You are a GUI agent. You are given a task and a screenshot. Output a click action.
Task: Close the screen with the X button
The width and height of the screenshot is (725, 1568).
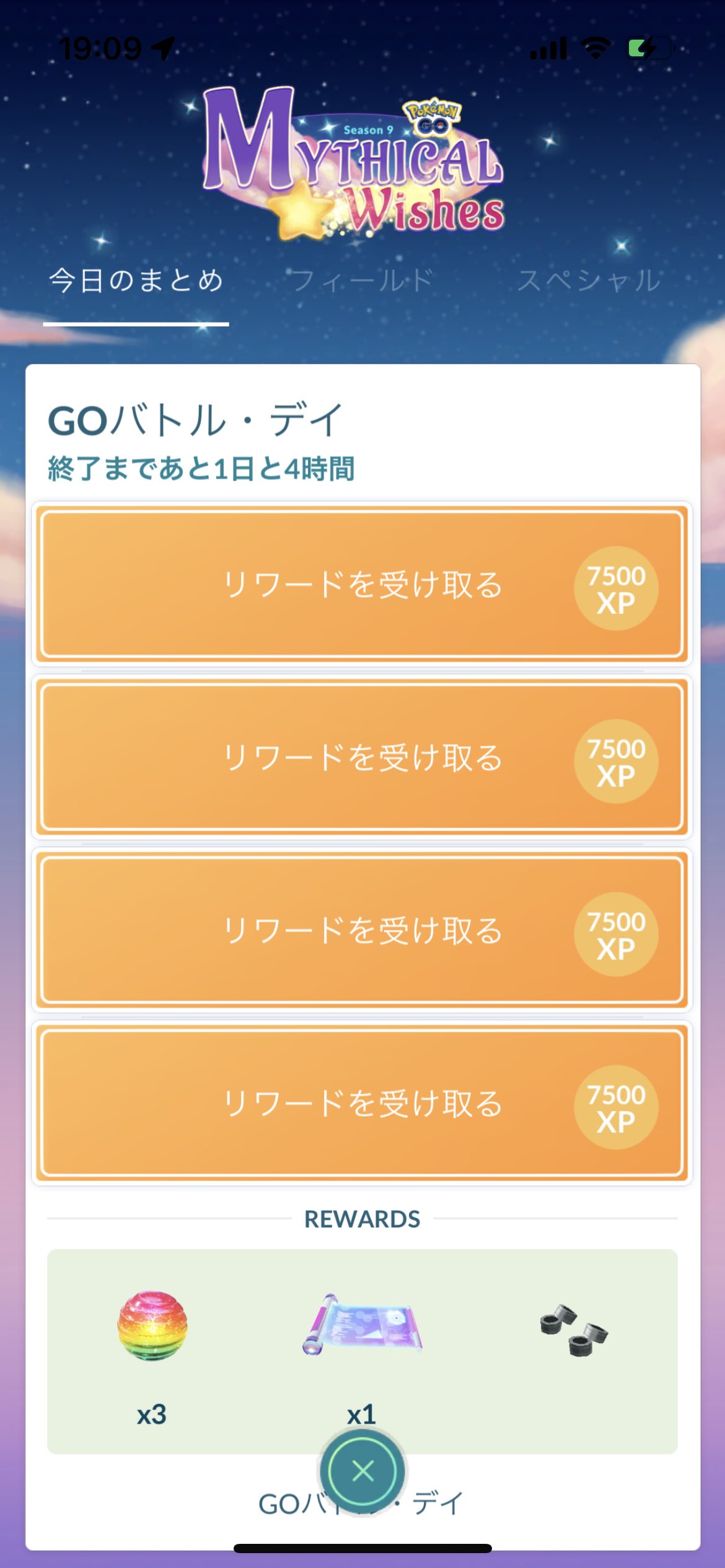point(362,1471)
